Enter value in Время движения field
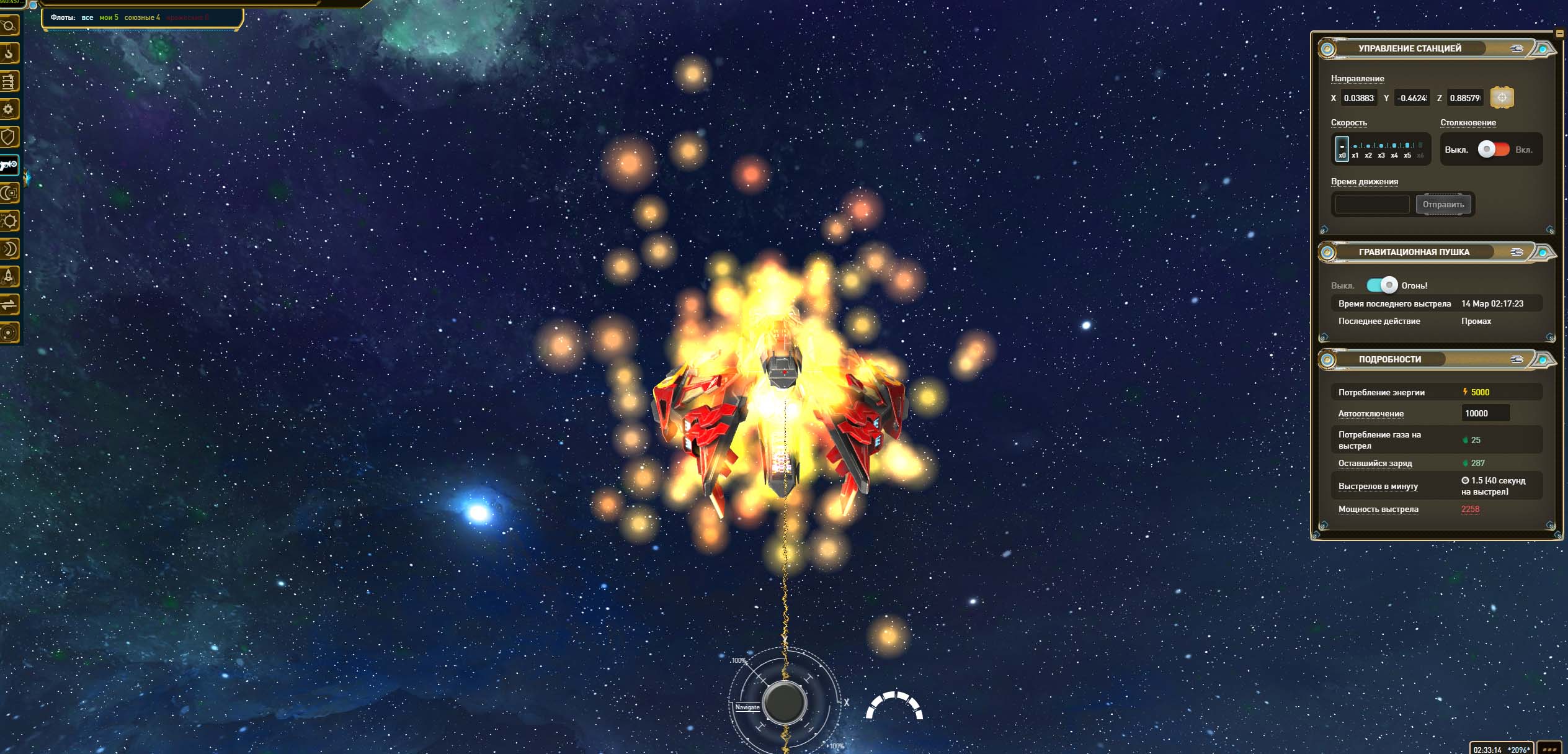This screenshot has height=754, width=1568. coord(1372,204)
